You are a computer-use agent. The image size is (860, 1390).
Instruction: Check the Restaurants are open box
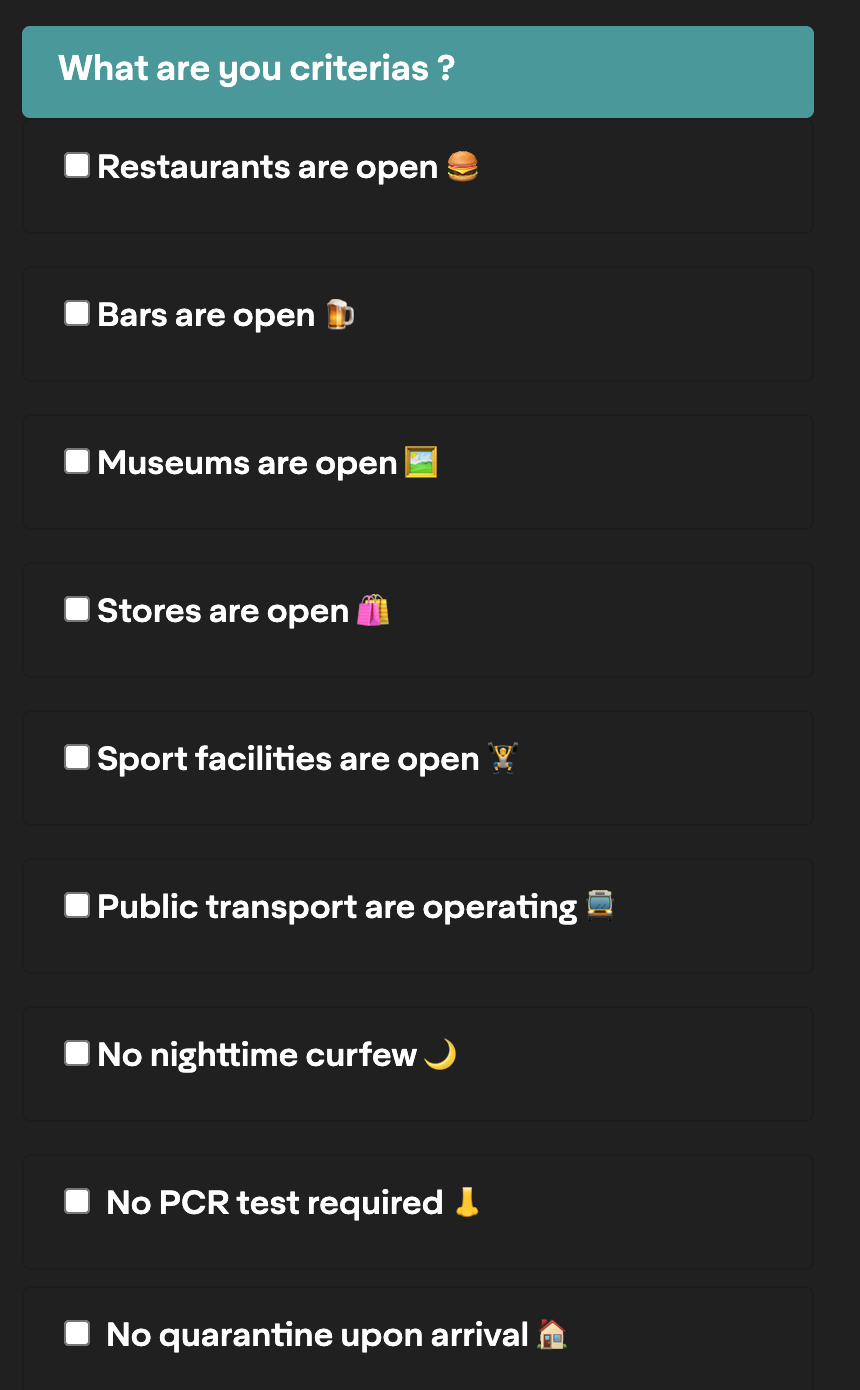point(77,165)
